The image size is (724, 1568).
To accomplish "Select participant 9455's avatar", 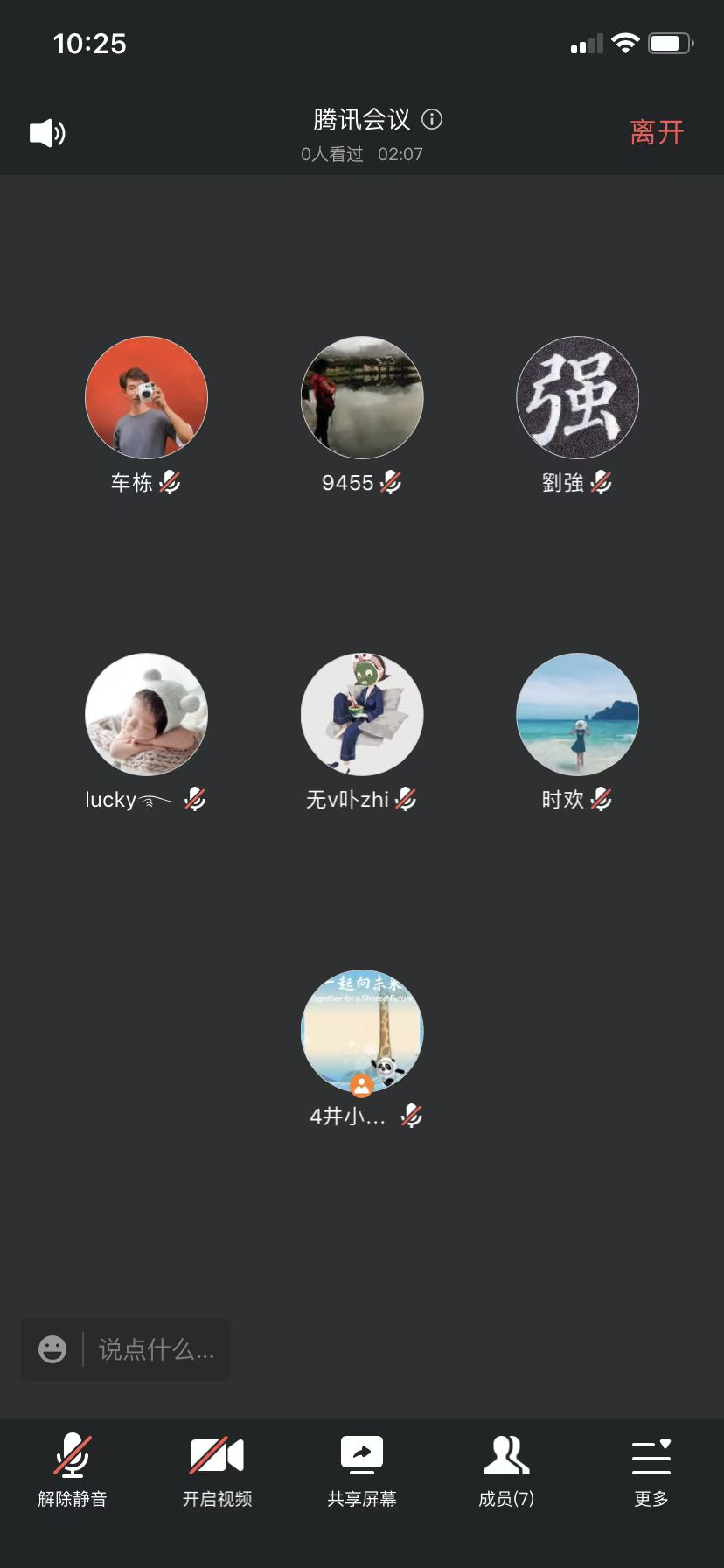I will (x=362, y=398).
